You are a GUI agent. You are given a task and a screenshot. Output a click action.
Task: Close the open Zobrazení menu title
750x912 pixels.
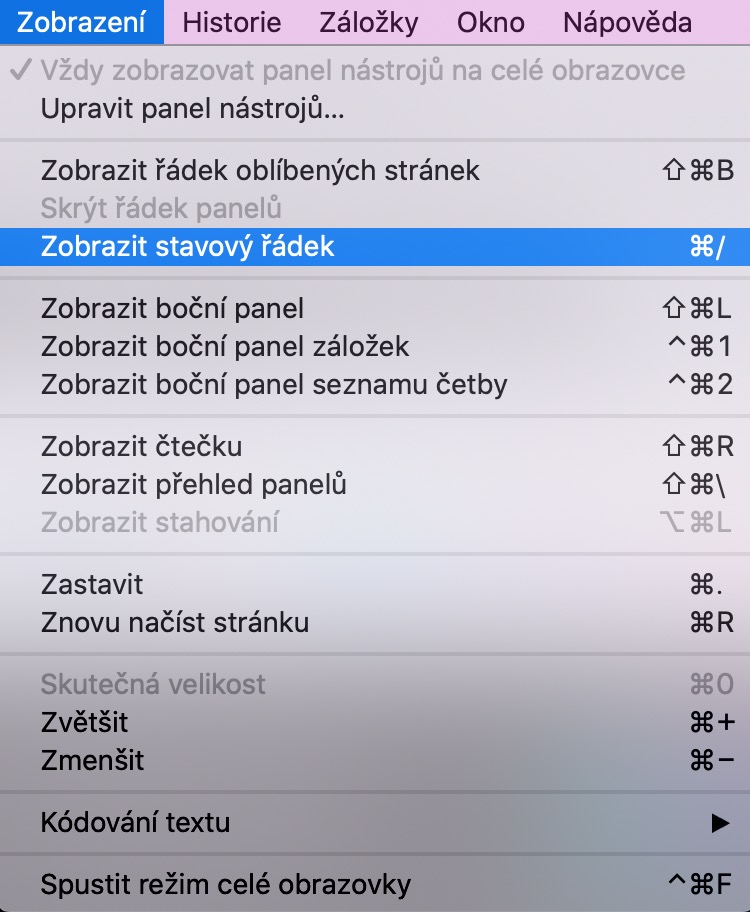click(x=81, y=22)
